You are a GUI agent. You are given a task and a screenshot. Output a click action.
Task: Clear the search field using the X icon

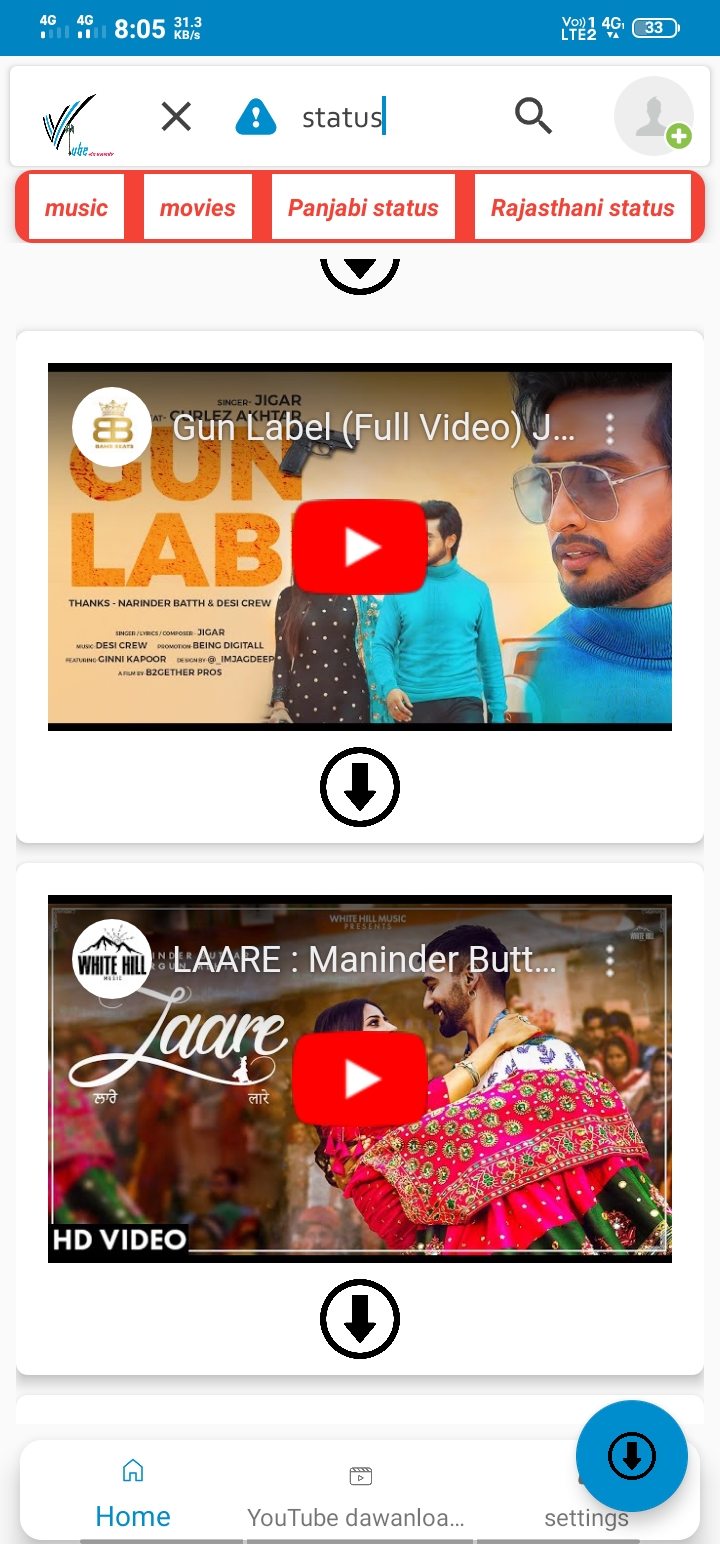tap(176, 116)
